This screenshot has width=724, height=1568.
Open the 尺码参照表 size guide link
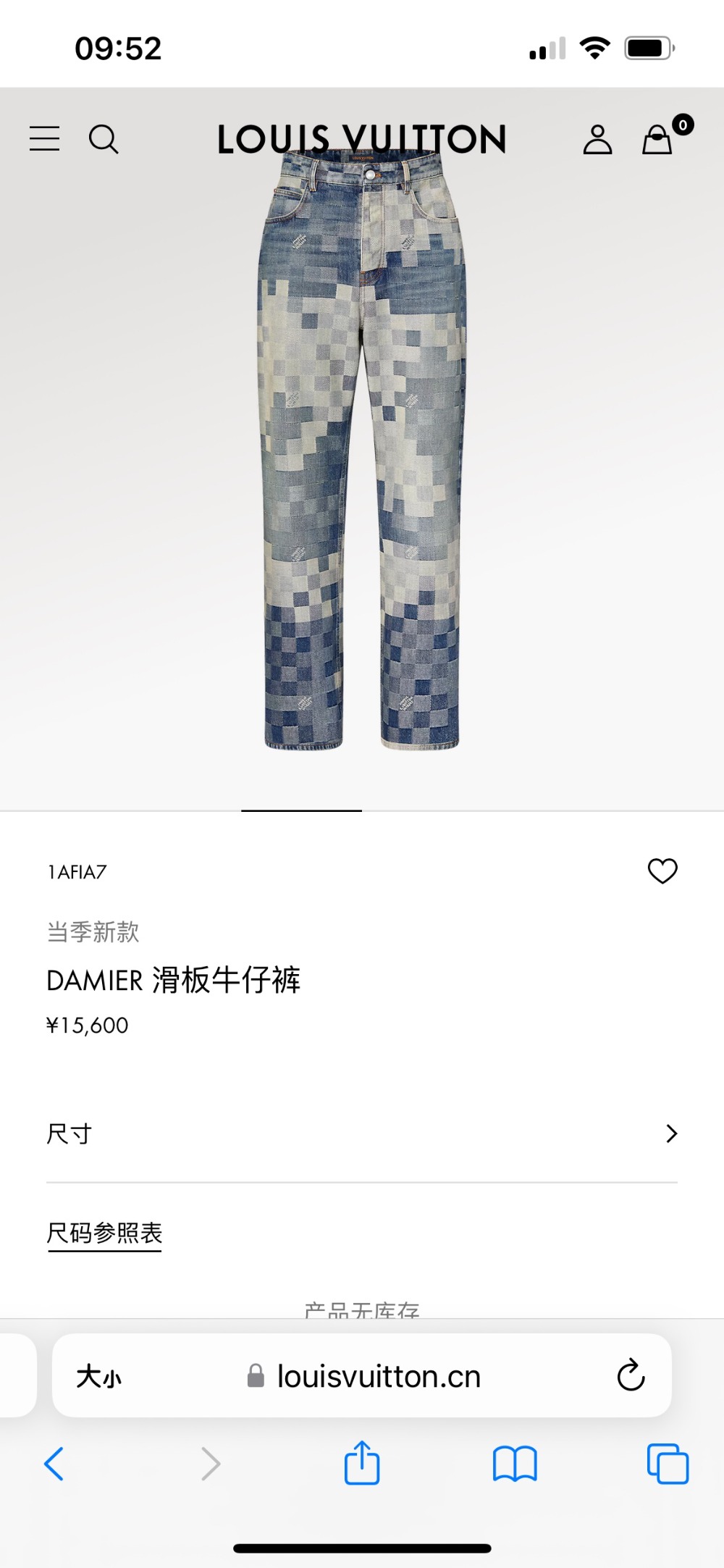tap(105, 1233)
